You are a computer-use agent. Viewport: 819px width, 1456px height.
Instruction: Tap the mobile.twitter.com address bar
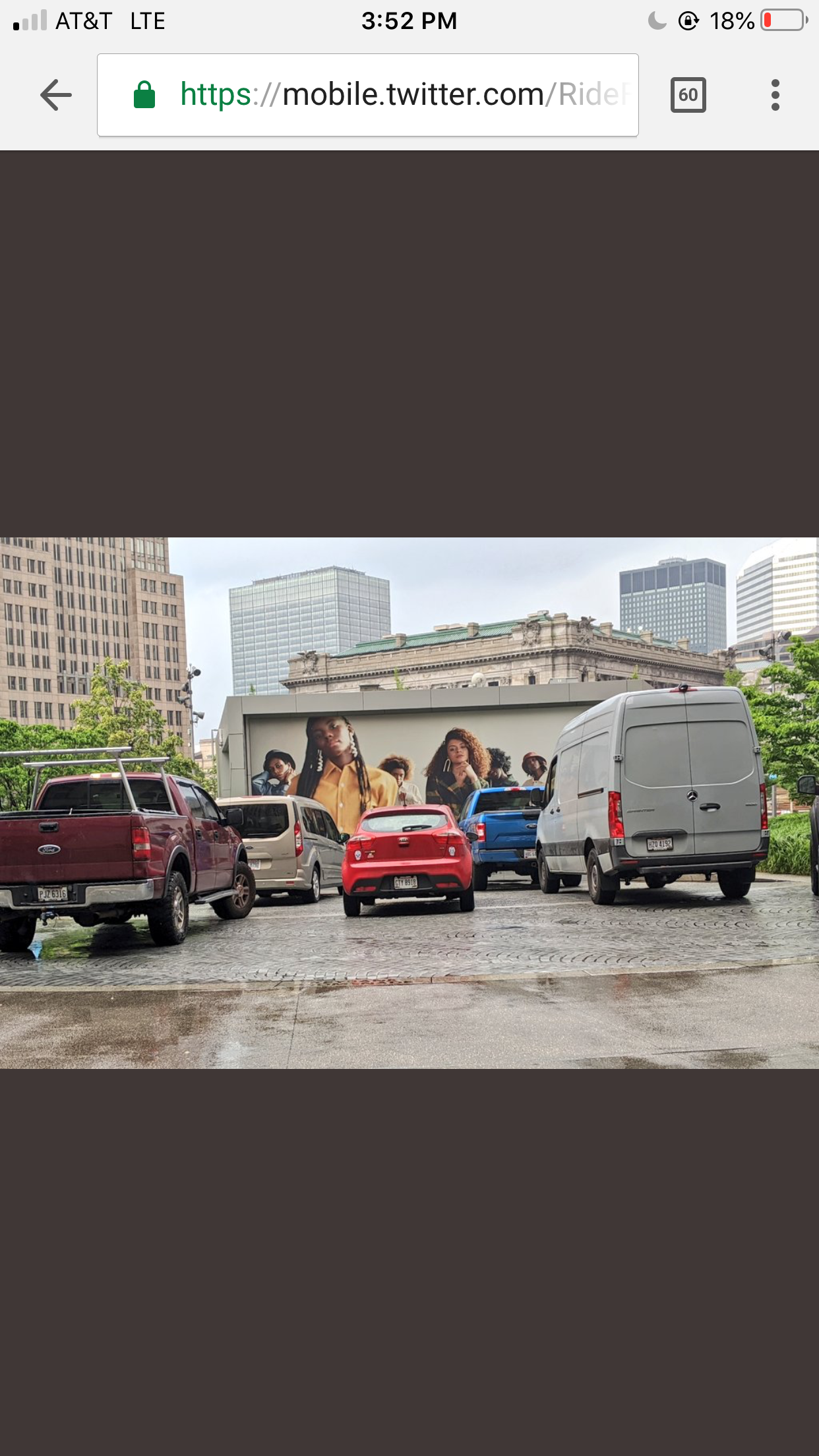pos(368,95)
